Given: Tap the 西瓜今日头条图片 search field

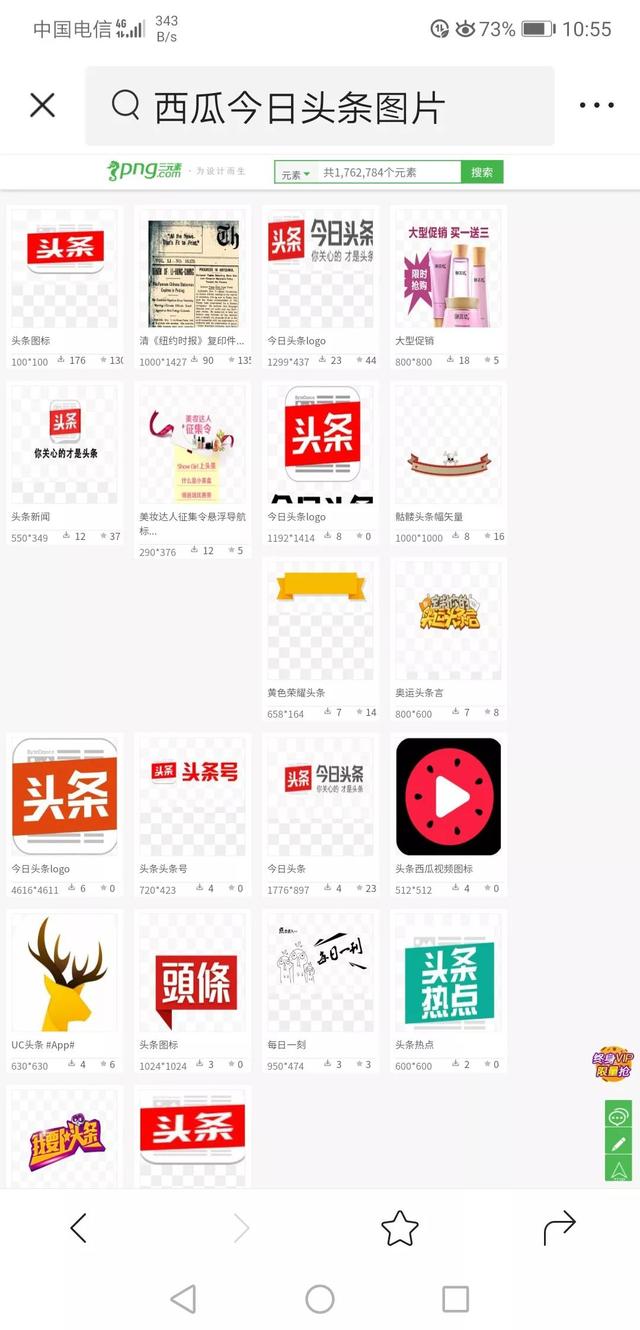Looking at the screenshot, I should pyautogui.click(x=320, y=106).
